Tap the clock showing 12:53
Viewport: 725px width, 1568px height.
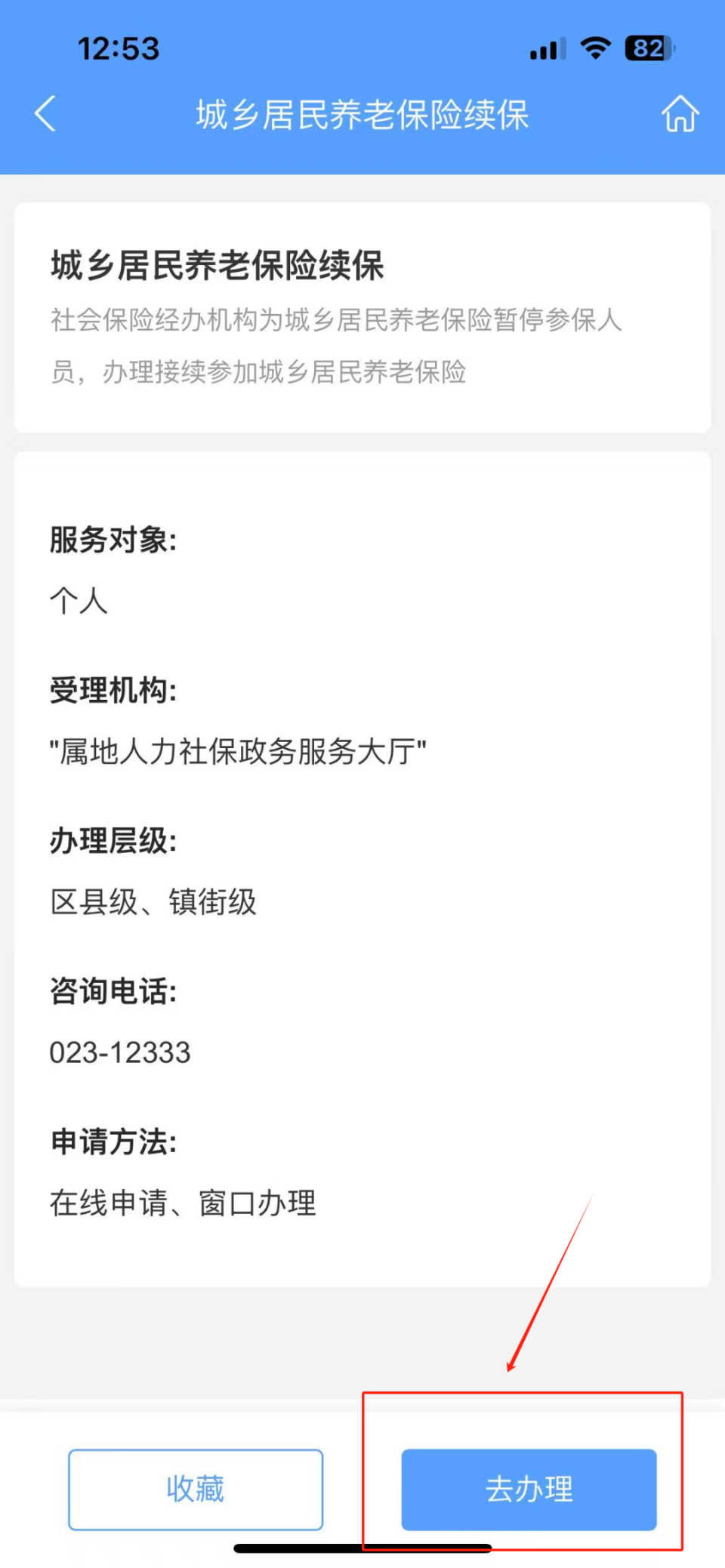(119, 48)
